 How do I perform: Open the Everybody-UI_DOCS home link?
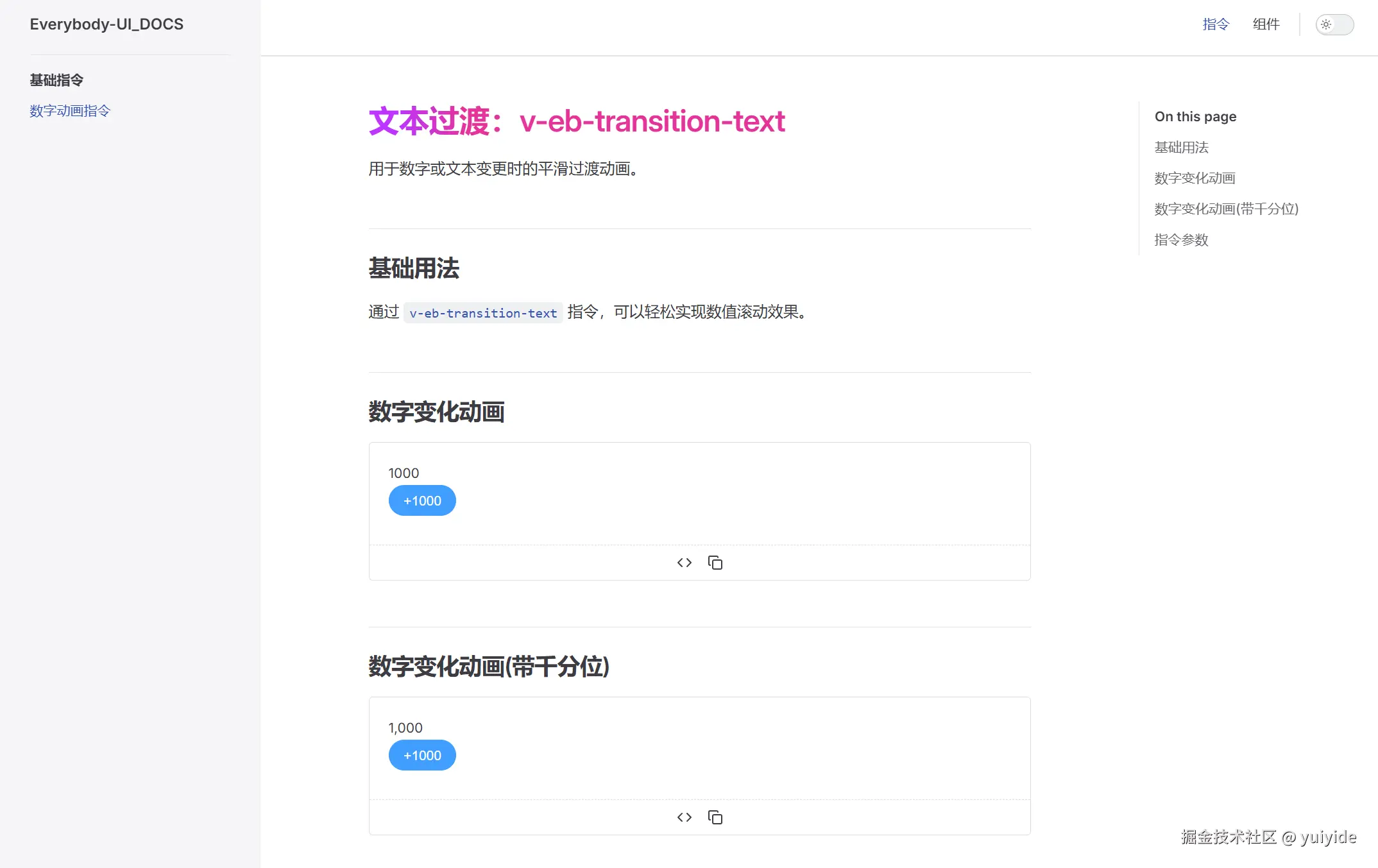pos(106,24)
